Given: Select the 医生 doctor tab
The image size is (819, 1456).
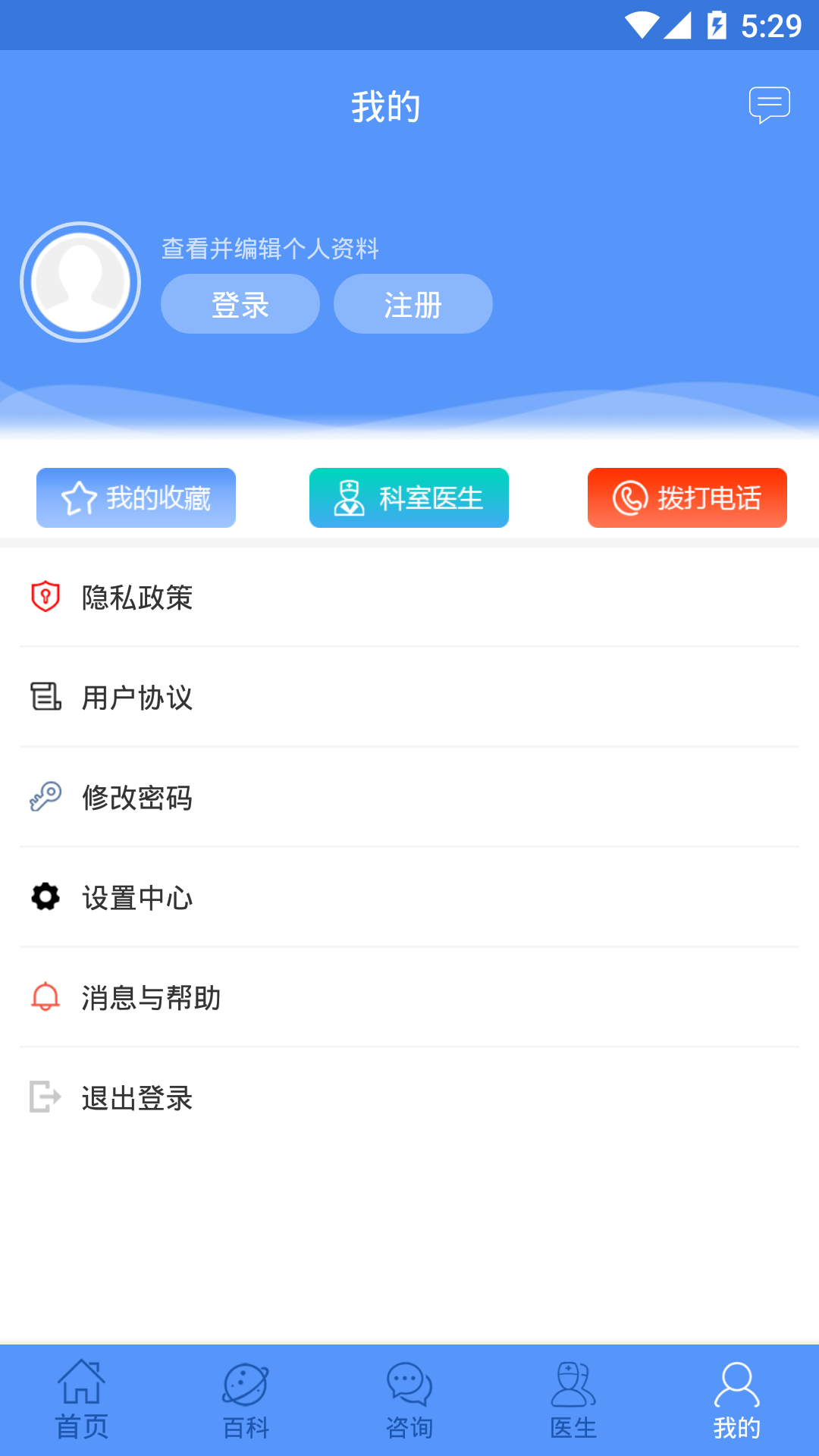Looking at the screenshot, I should pos(574,1399).
